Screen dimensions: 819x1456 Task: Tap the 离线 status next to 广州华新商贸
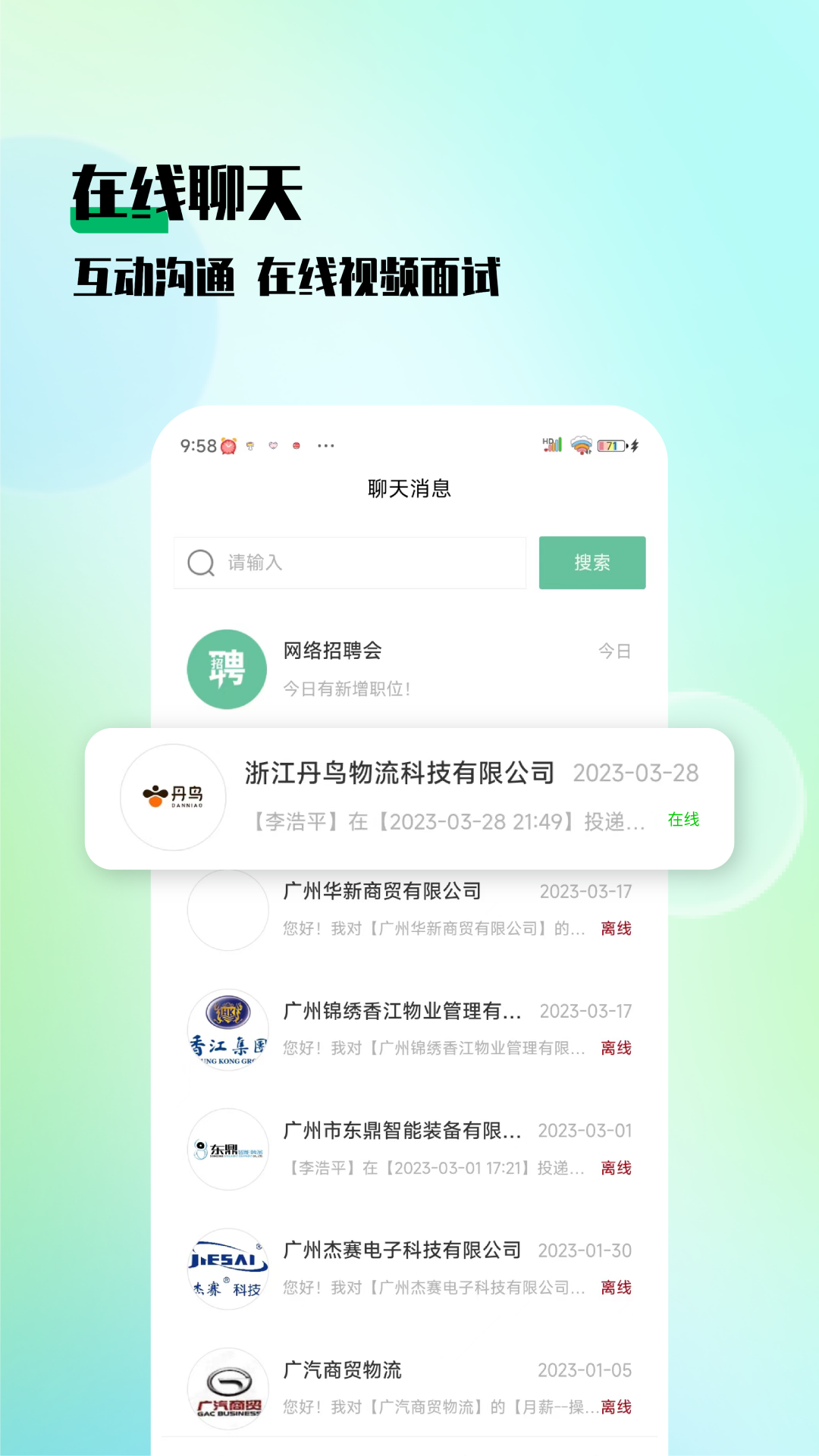click(616, 928)
